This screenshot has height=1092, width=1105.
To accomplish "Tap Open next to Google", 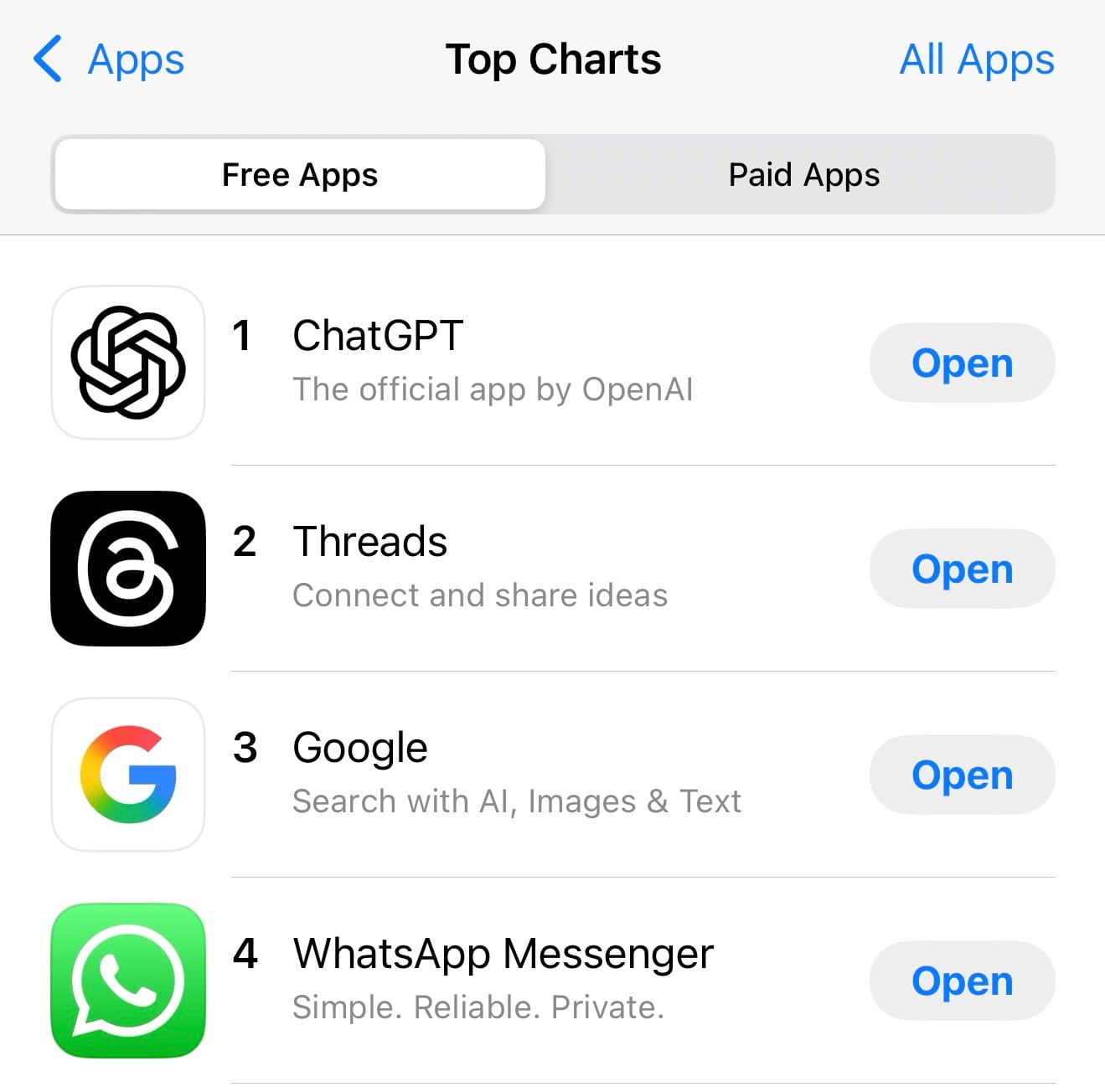I will tap(962, 775).
